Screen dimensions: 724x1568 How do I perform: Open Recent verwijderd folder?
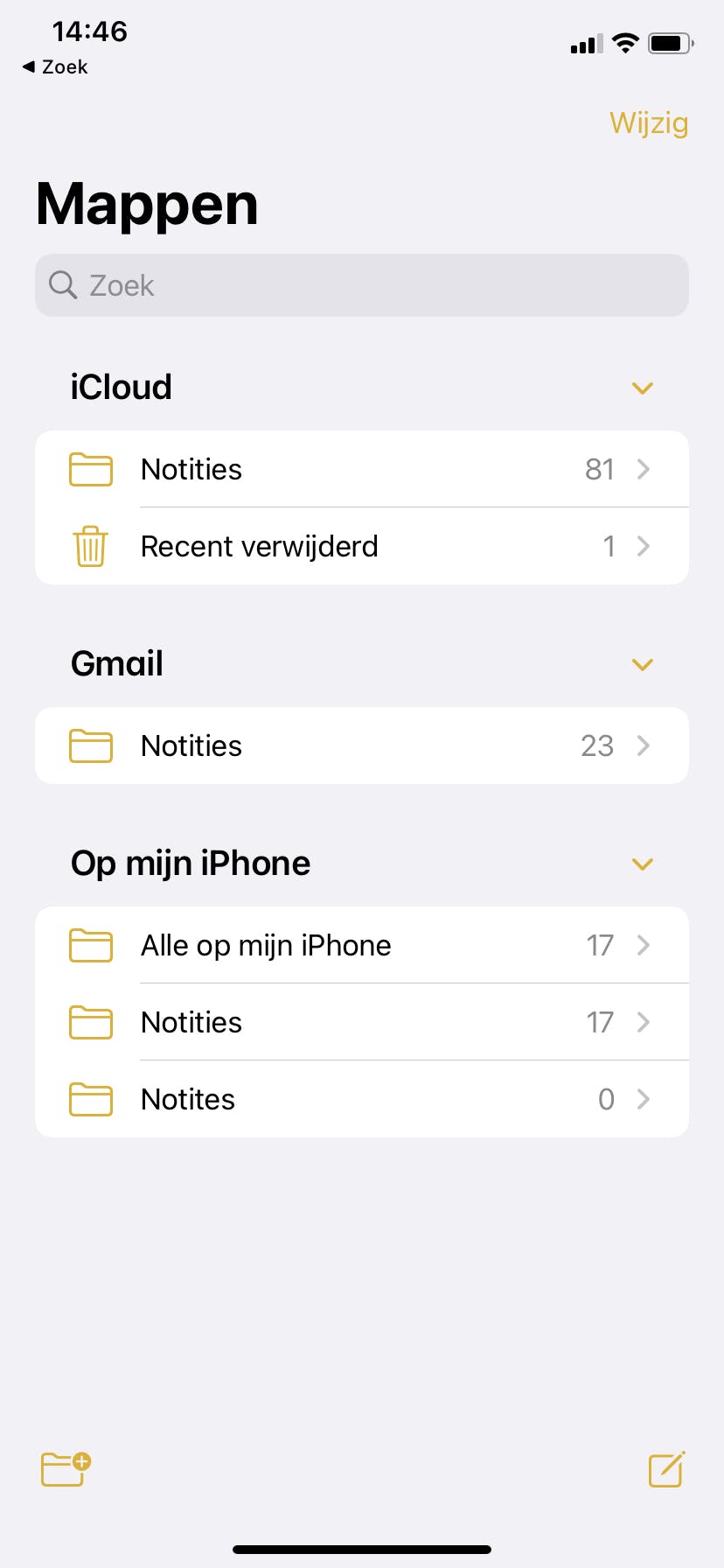click(361, 546)
